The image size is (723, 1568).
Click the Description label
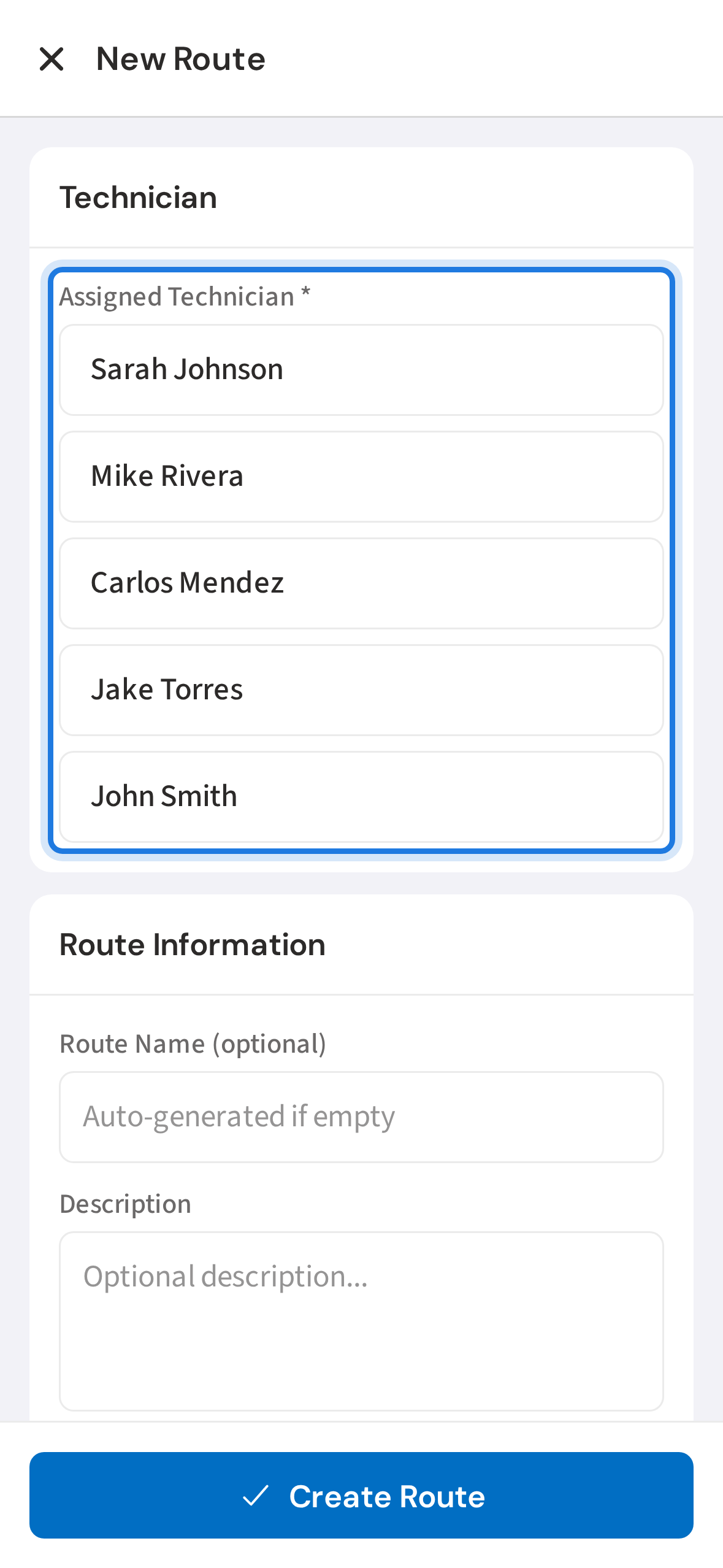(125, 1202)
